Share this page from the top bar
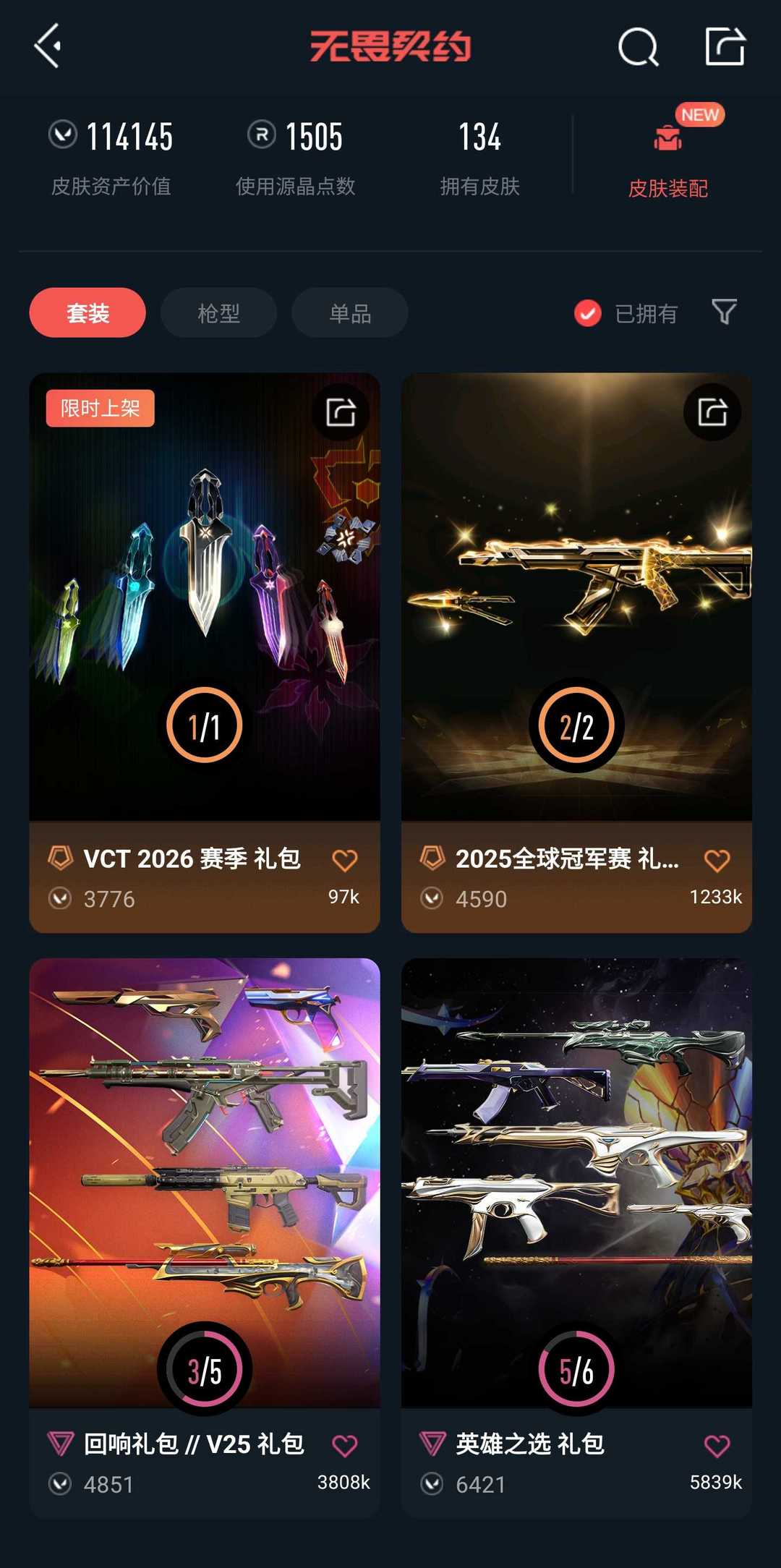The width and height of the screenshot is (781, 1568). (725, 48)
